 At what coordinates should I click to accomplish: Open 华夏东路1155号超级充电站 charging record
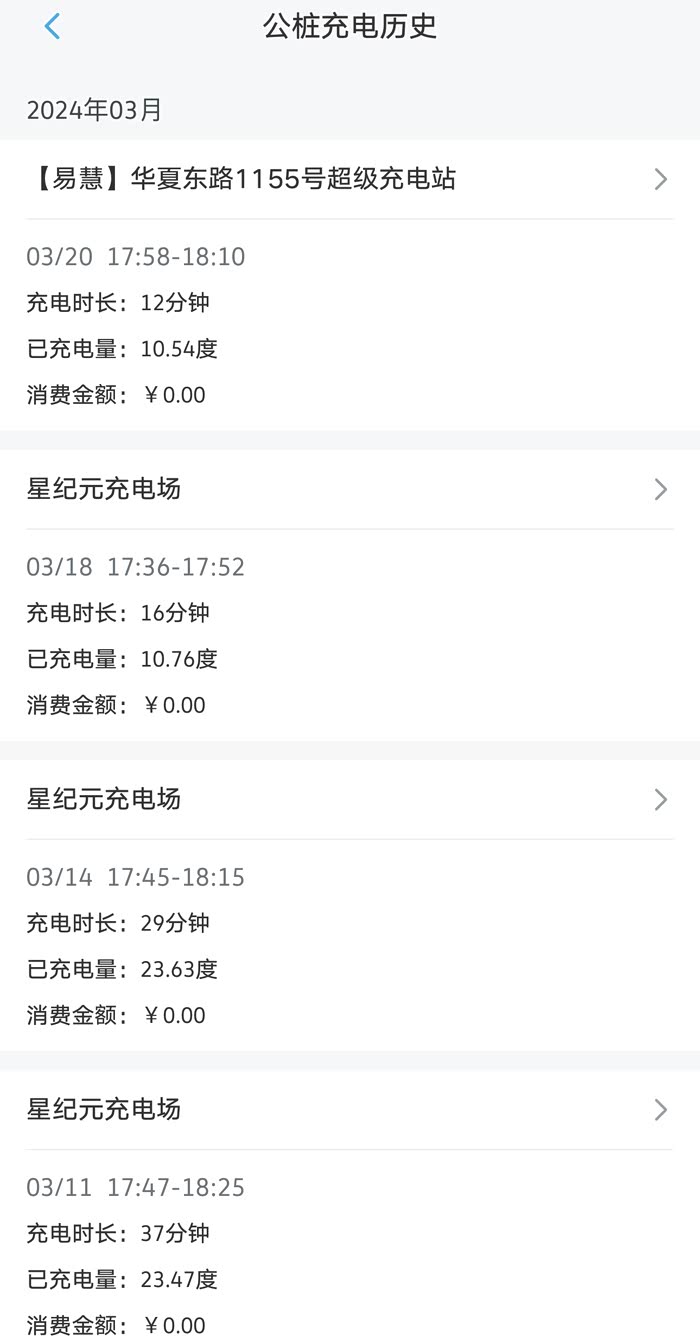tap(349, 180)
